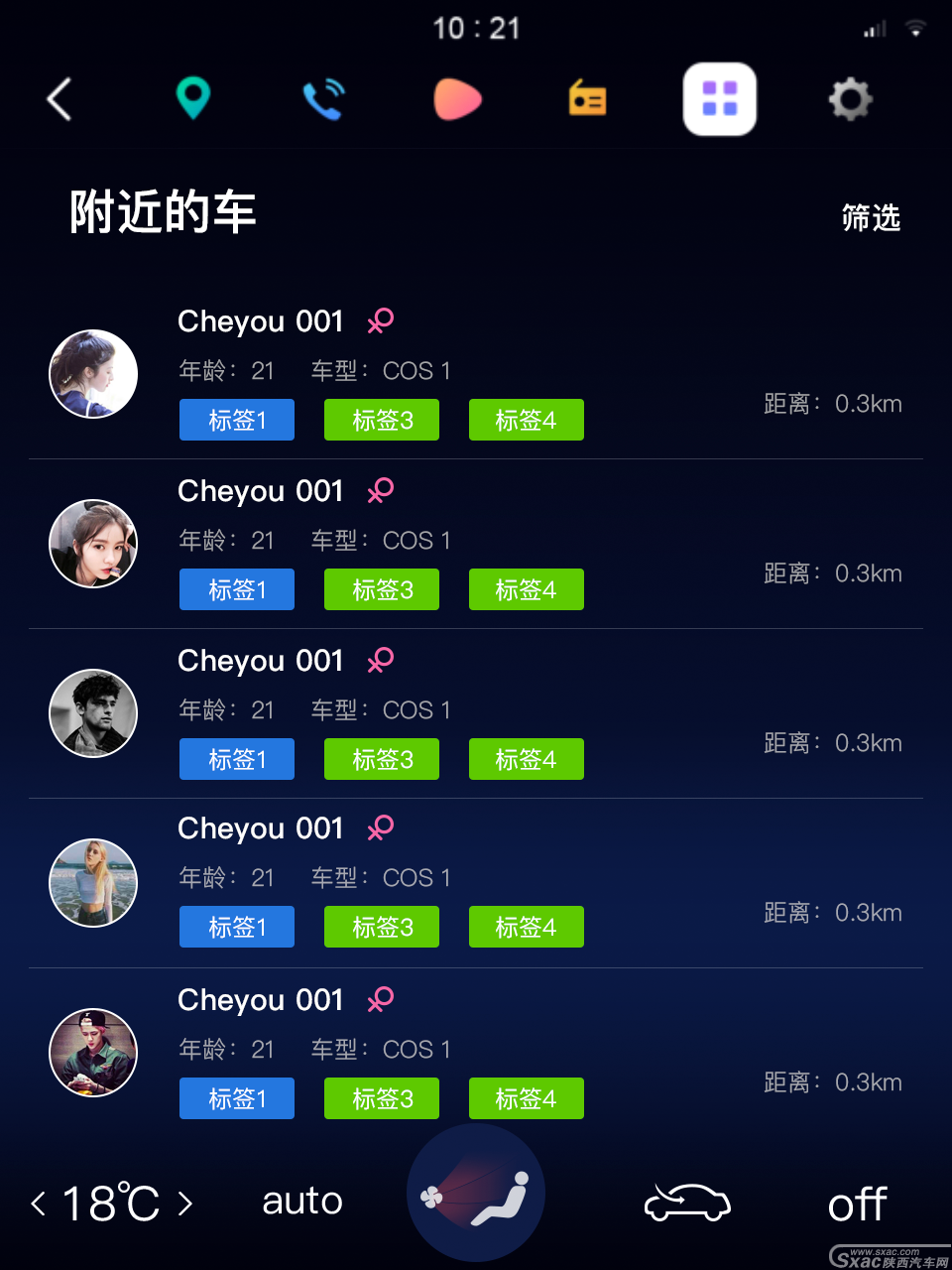Open the orange media player icon

[x=457, y=99]
